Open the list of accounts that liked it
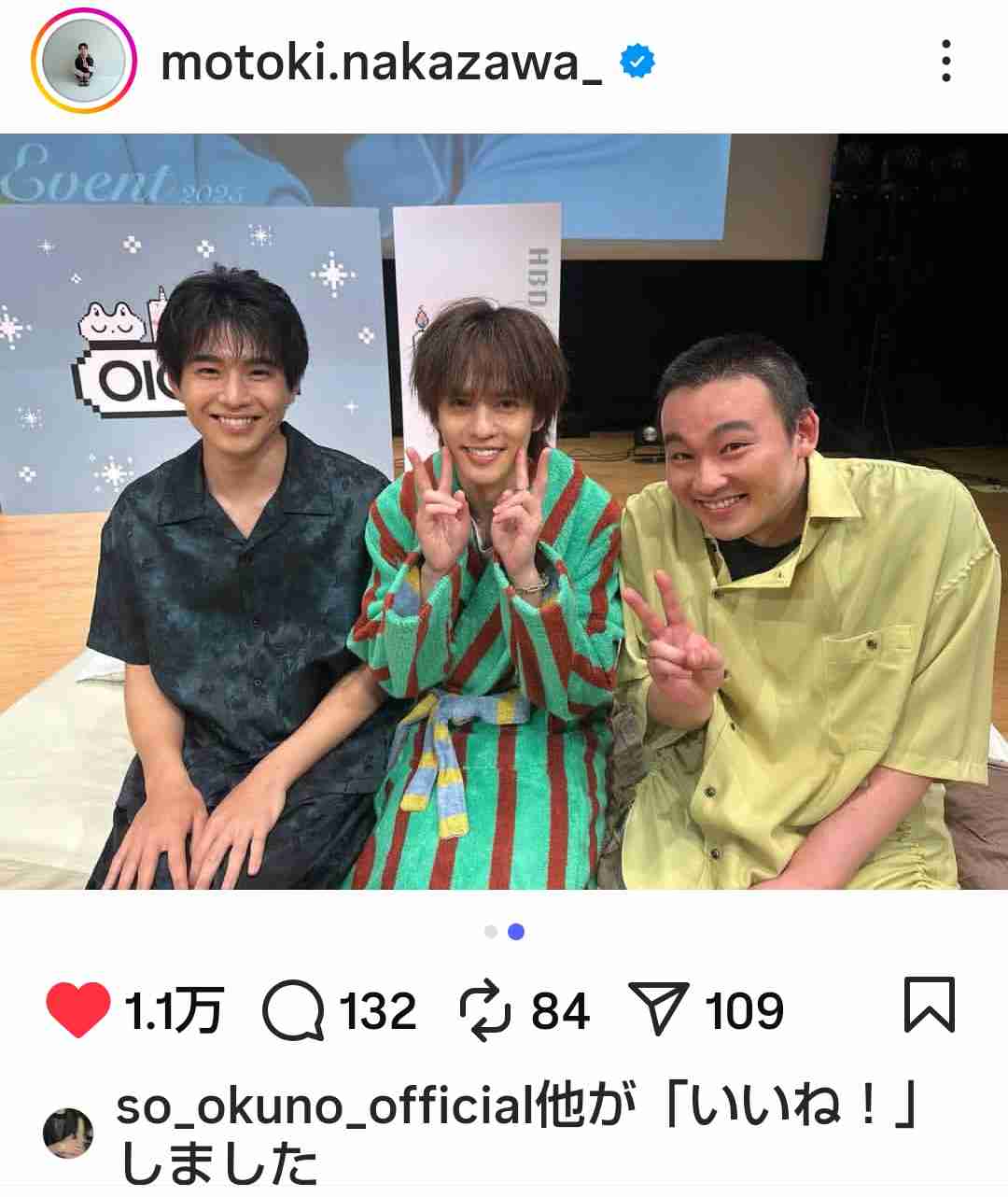Viewport: 1008px width, 1197px height. 513,1106
